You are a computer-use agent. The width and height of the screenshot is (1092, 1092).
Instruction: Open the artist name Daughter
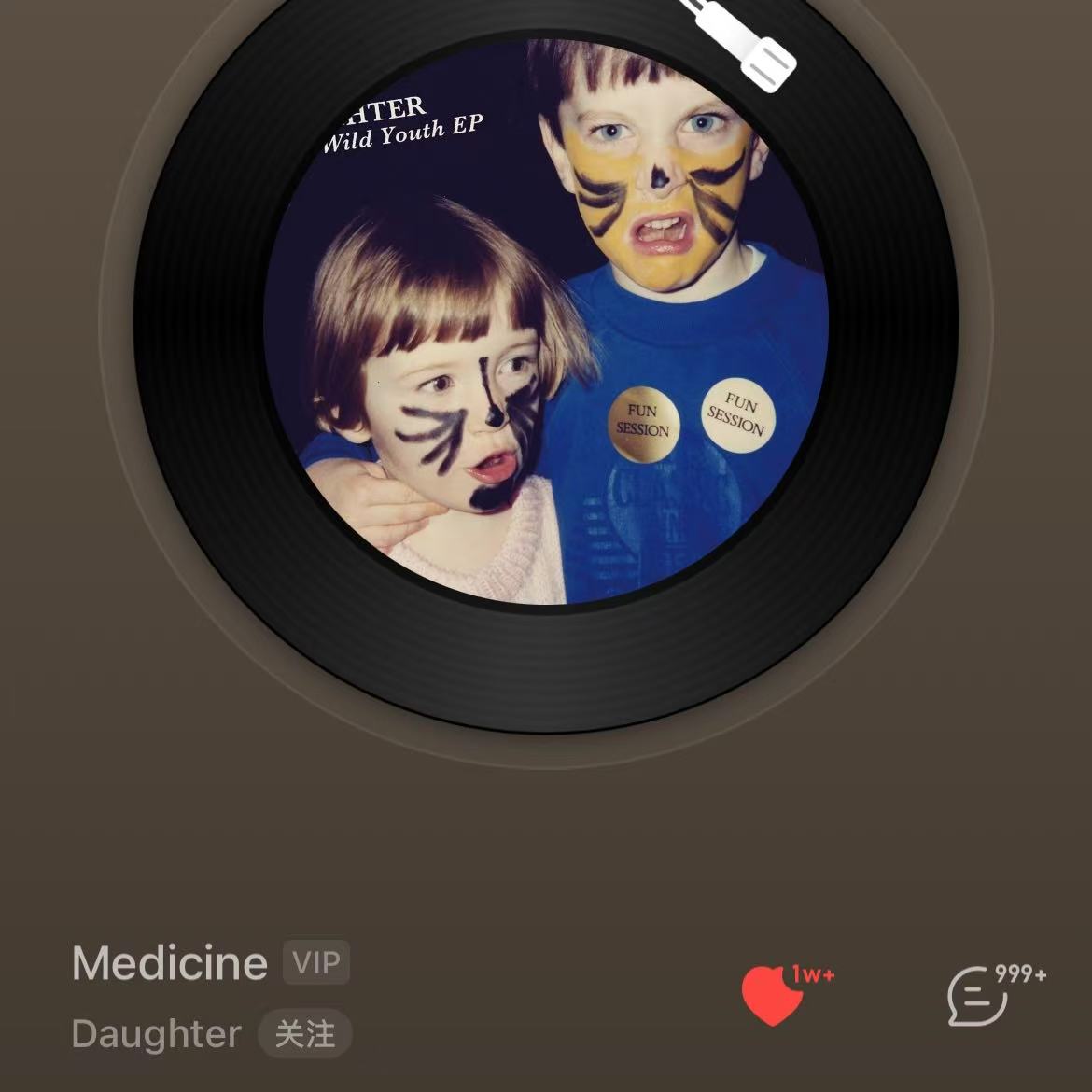pyautogui.click(x=156, y=1033)
